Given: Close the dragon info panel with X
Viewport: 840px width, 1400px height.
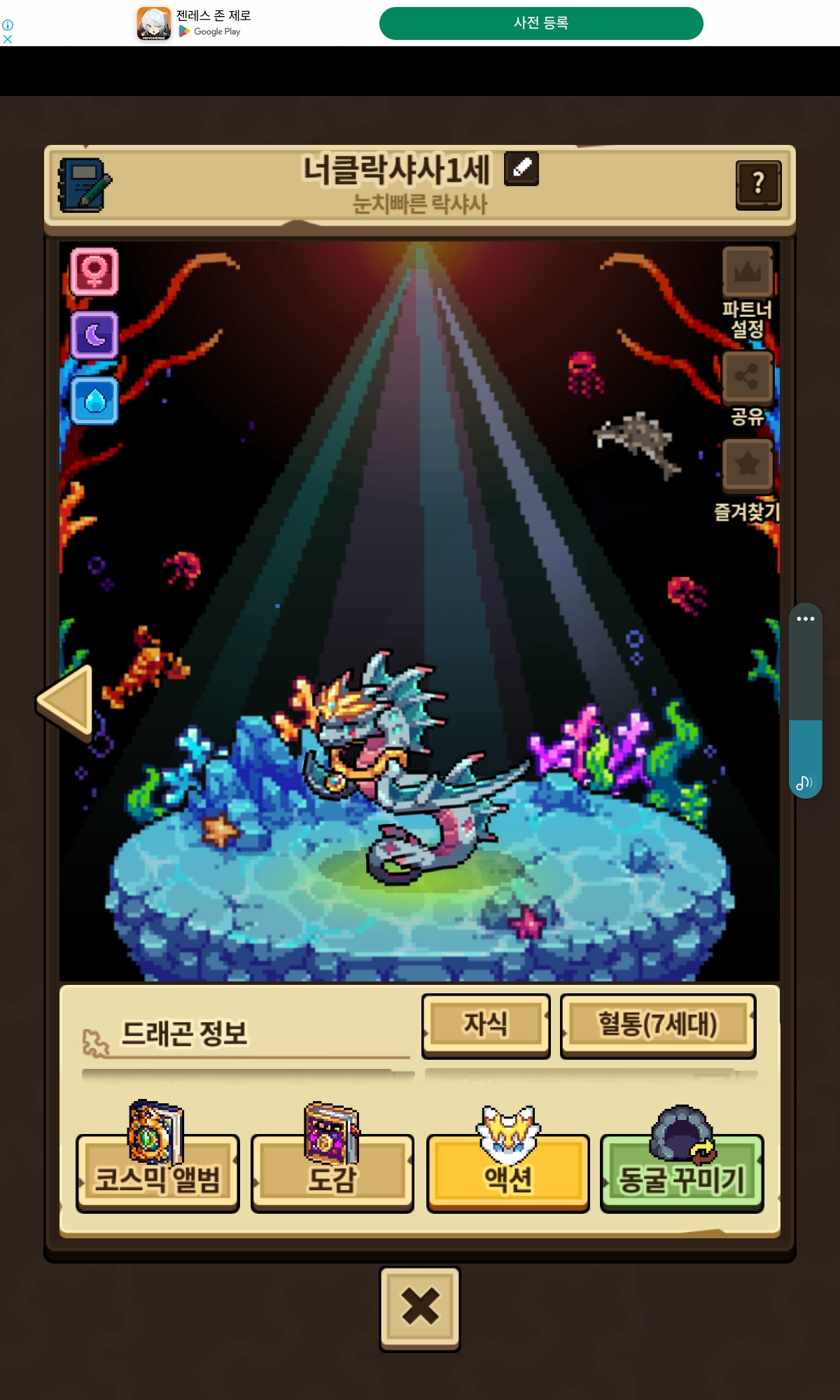Looking at the screenshot, I should click(x=420, y=1306).
